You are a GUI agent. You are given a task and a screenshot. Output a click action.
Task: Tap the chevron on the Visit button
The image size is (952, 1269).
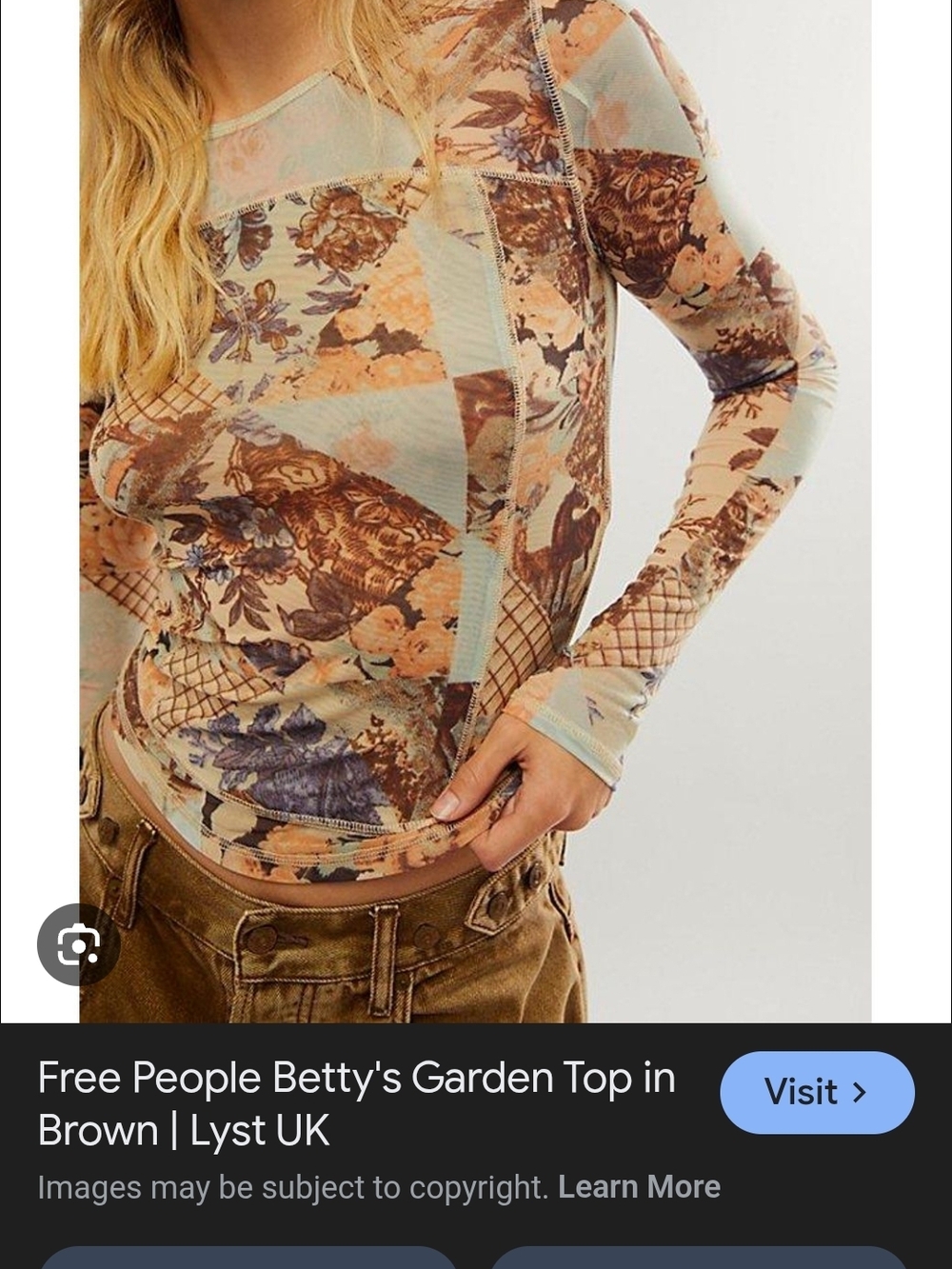[858, 1092]
